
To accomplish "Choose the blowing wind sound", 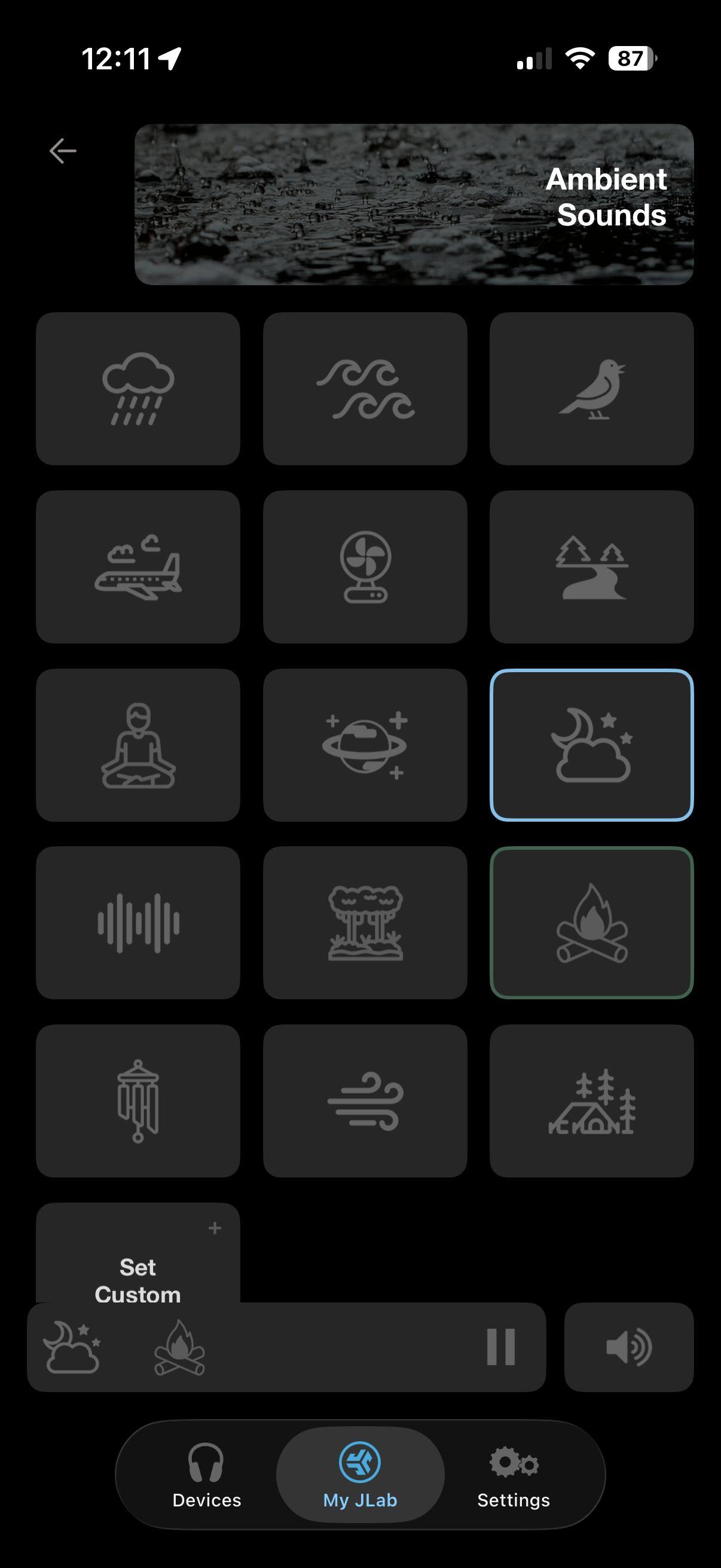I will (365, 1100).
